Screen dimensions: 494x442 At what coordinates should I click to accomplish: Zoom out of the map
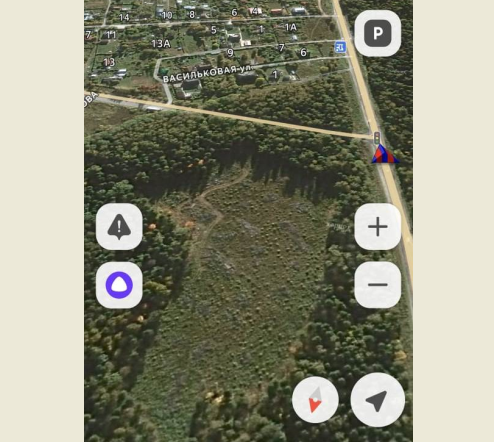pyautogui.click(x=377, y=285)
